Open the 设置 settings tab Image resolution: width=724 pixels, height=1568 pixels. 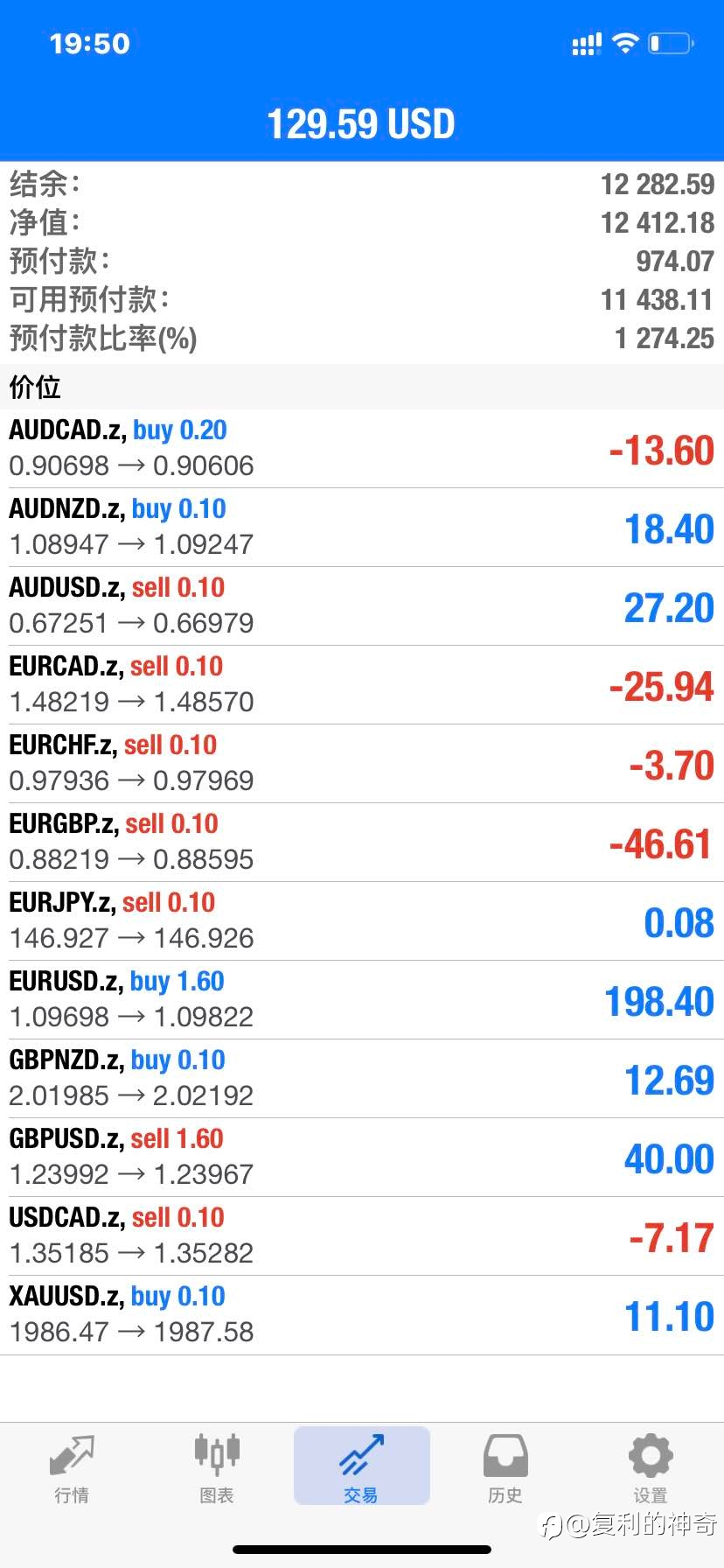click(651, 1469)
